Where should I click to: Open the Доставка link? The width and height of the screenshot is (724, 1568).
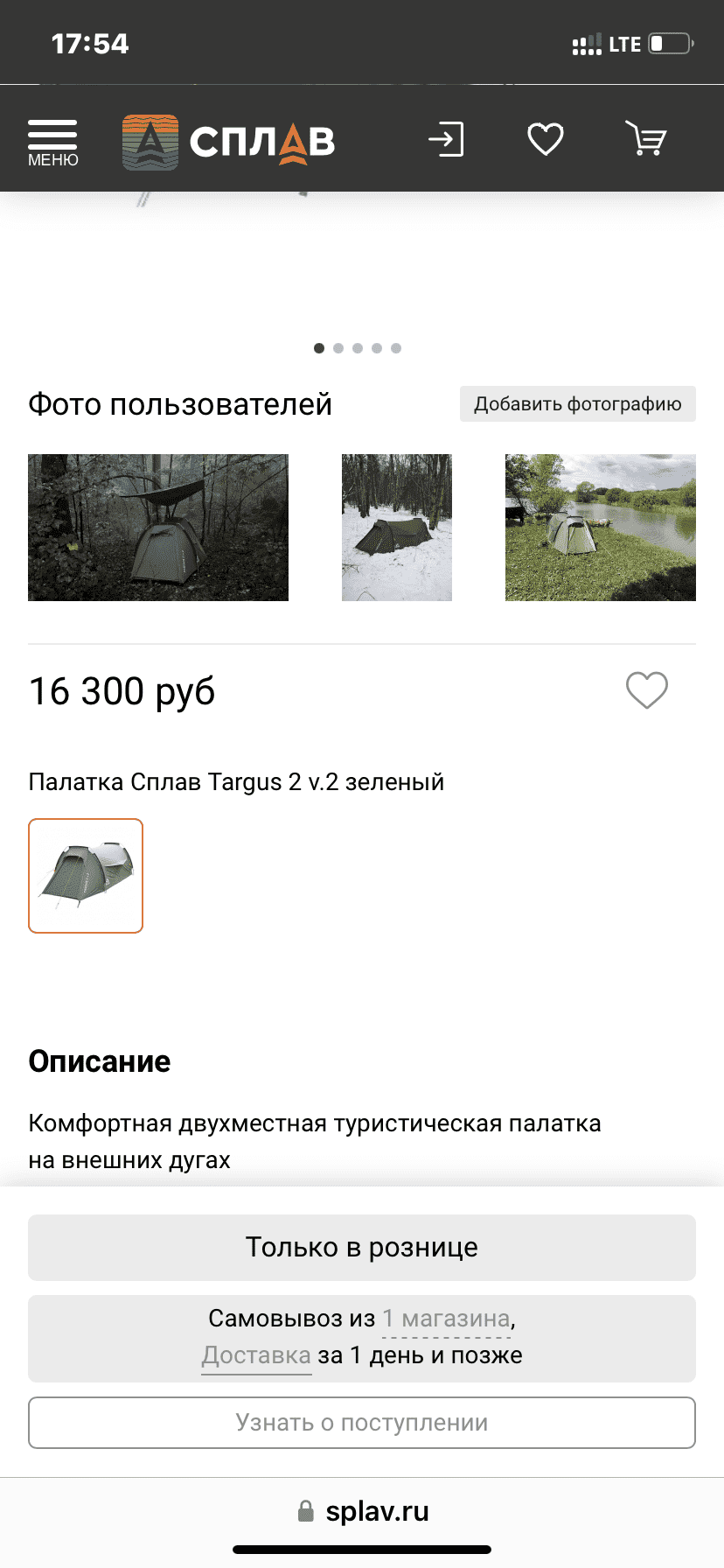(256, 1355)
